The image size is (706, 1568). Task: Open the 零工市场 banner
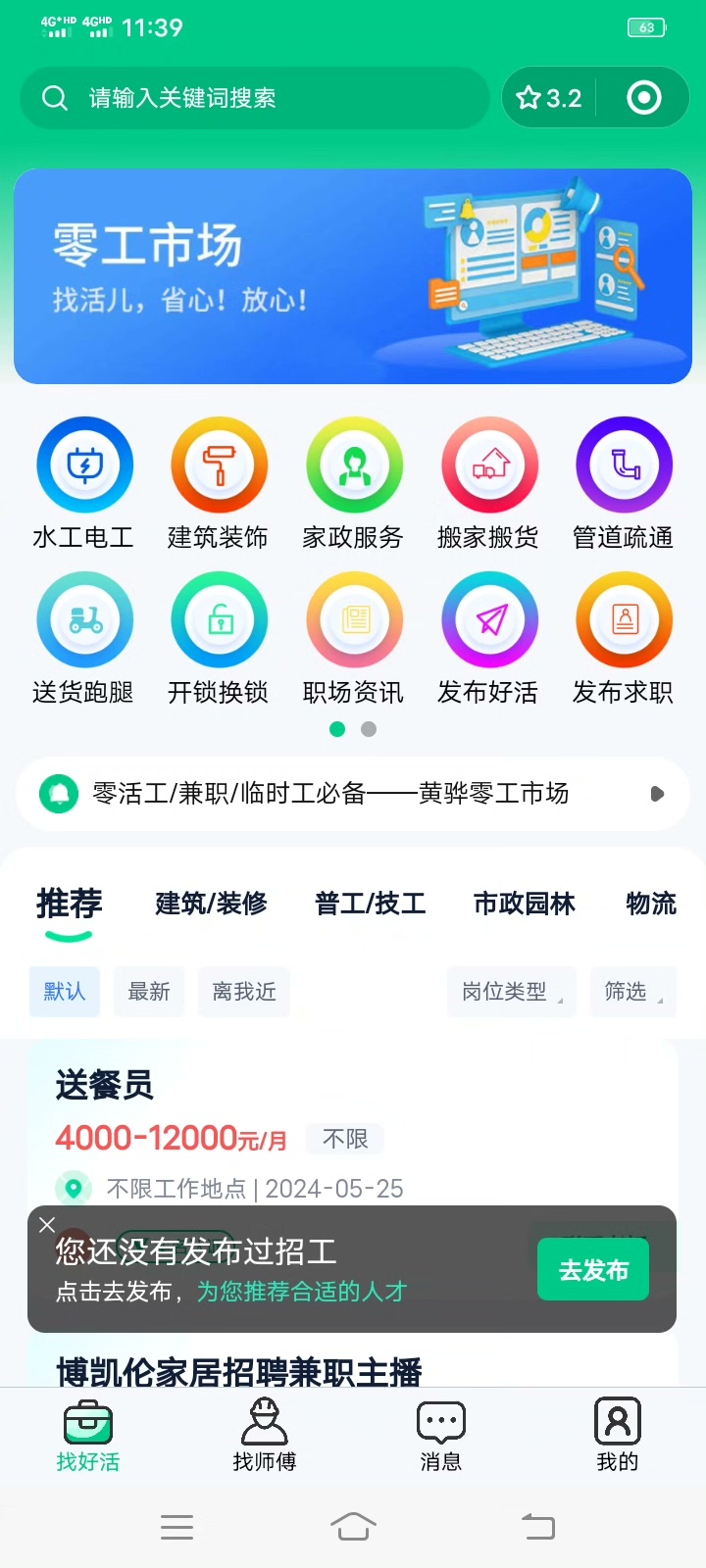point(353,276)
